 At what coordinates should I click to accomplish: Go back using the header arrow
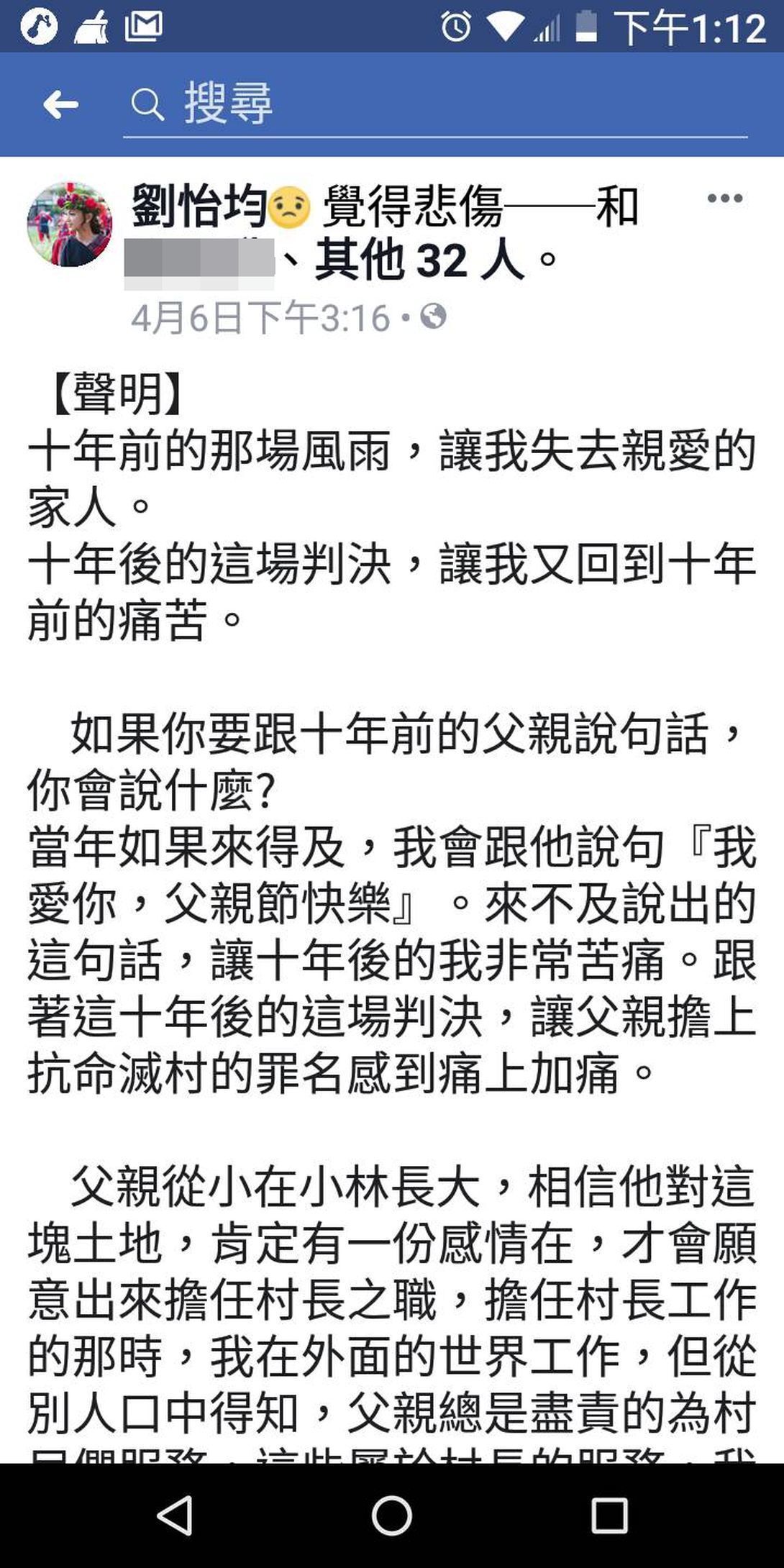pos(60,105)
